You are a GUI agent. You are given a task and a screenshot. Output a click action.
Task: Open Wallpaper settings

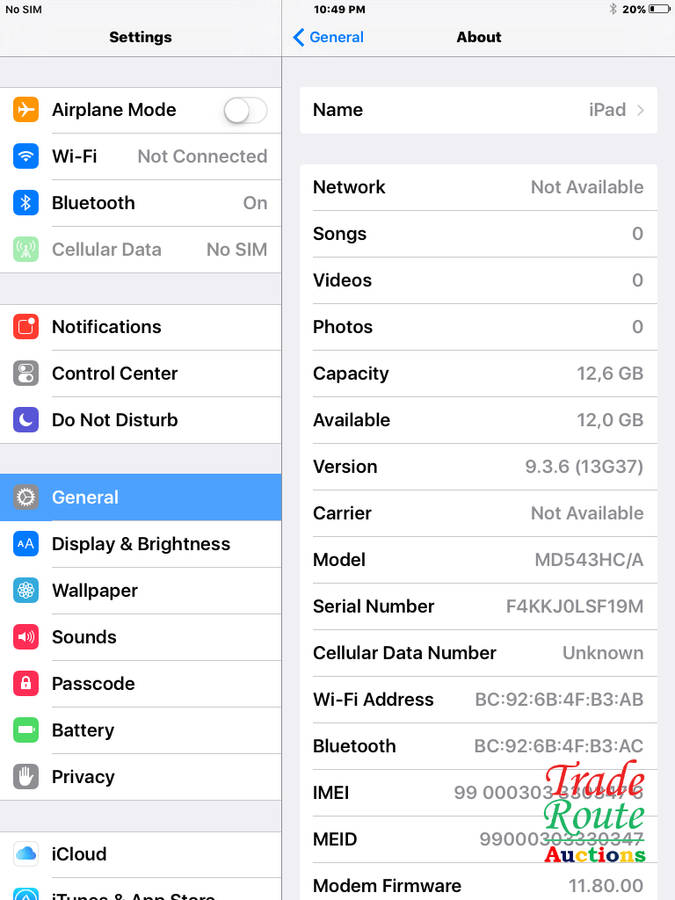tap(140, 590)
